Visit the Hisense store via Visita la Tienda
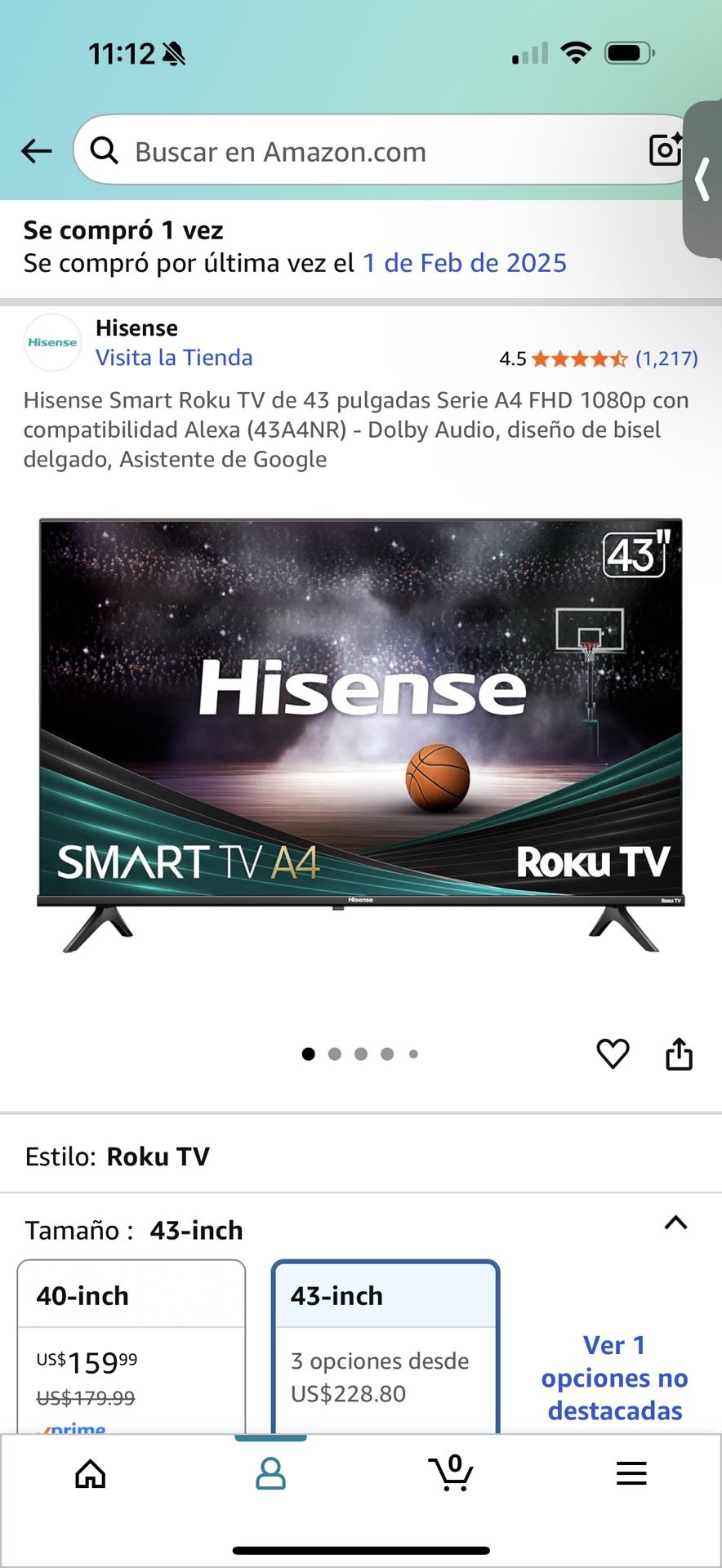Viewport: 722px width, 1568px height. tap(174, 358)
